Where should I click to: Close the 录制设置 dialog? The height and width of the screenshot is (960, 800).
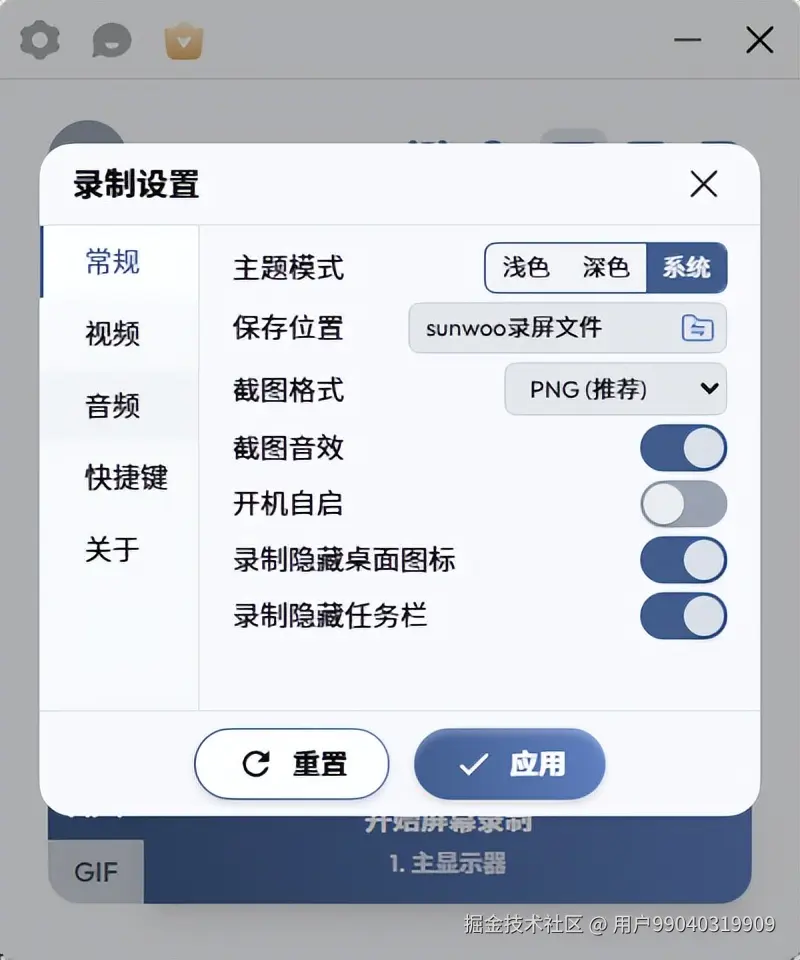tap(704, 184)
